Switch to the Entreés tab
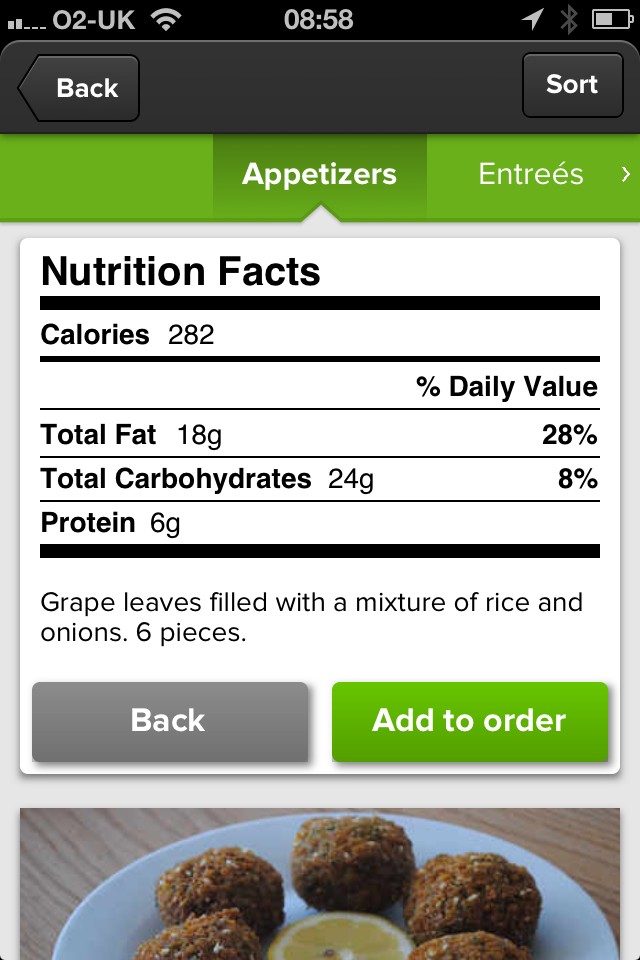Viewport: 640px width, 960px height. [530, 175]
